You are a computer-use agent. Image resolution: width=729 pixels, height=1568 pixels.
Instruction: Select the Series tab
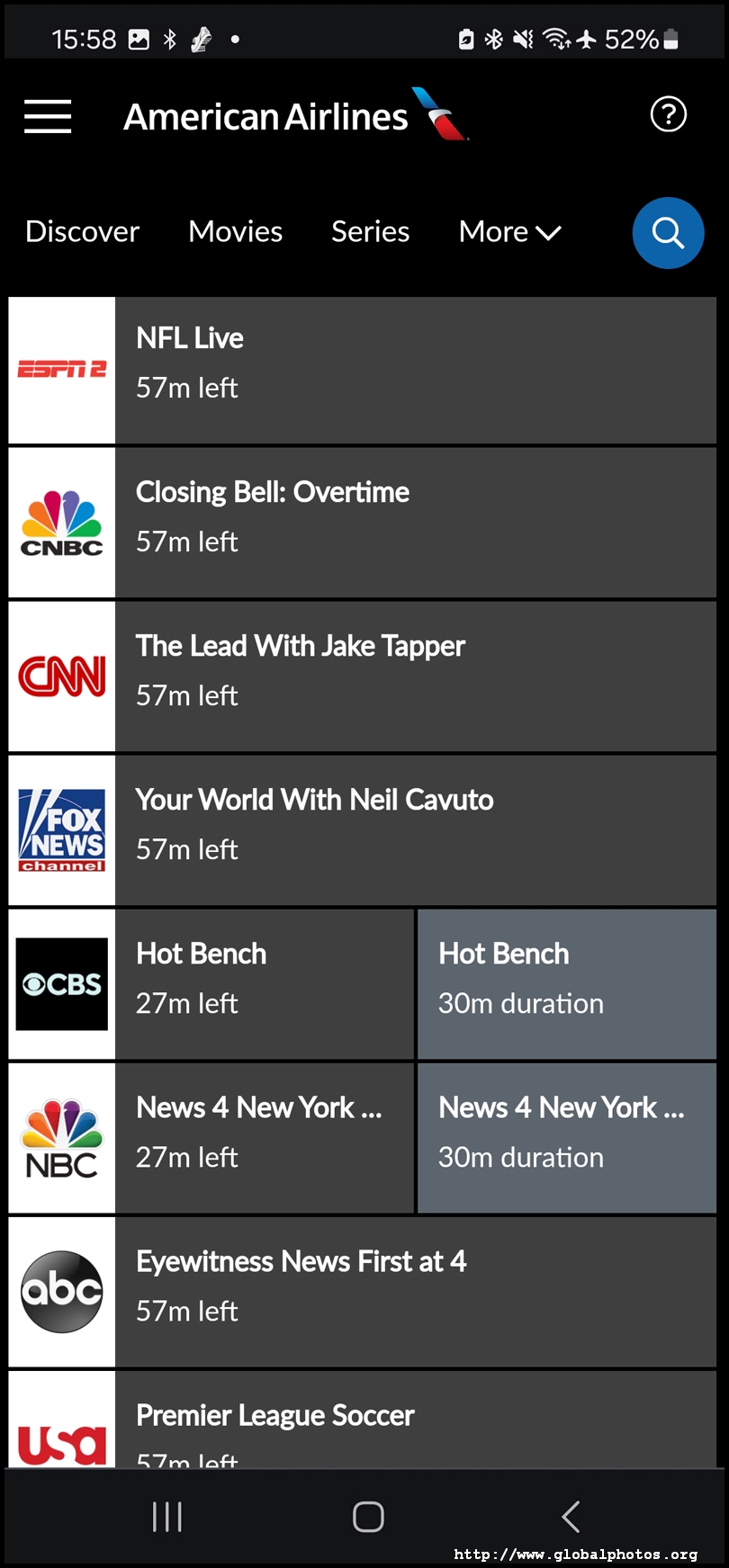tap(370, 232)
